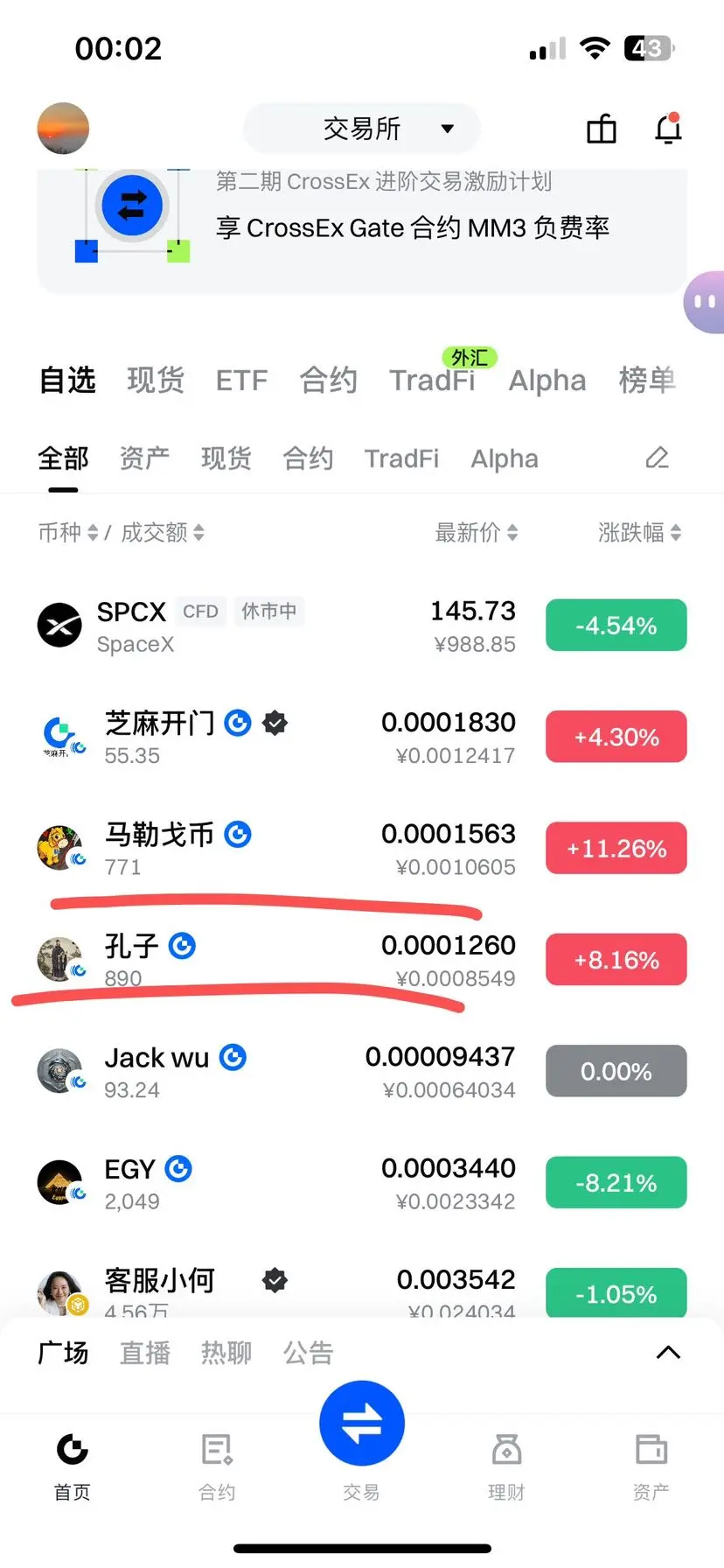The width and height of the screenshot is (724, 1568).
Task: Sort list by 最新价
Action: [x=477, y=532]
